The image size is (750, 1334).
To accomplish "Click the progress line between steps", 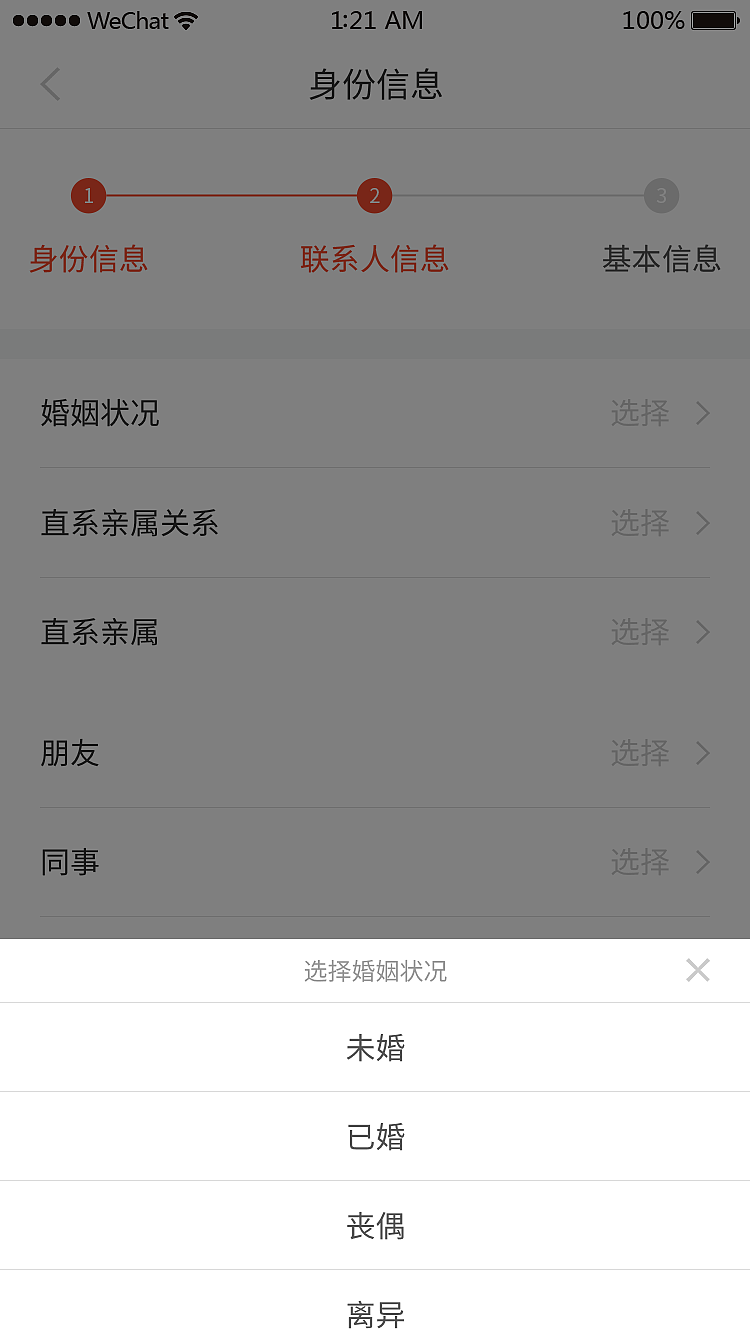I will pyautogui.click(x=230, y=196).
